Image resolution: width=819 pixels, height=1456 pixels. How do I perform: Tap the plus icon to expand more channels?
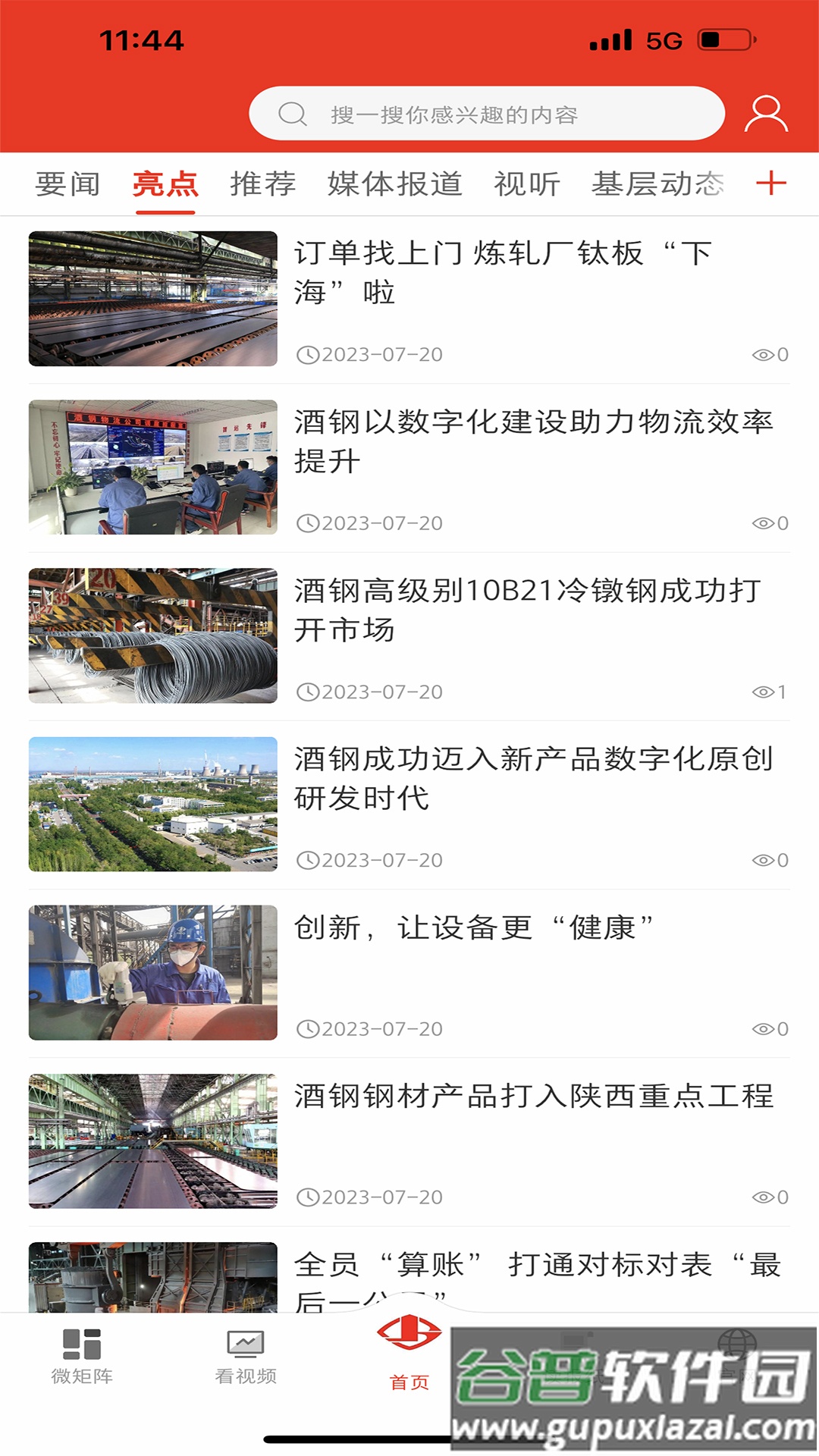[x=771, y=184]
